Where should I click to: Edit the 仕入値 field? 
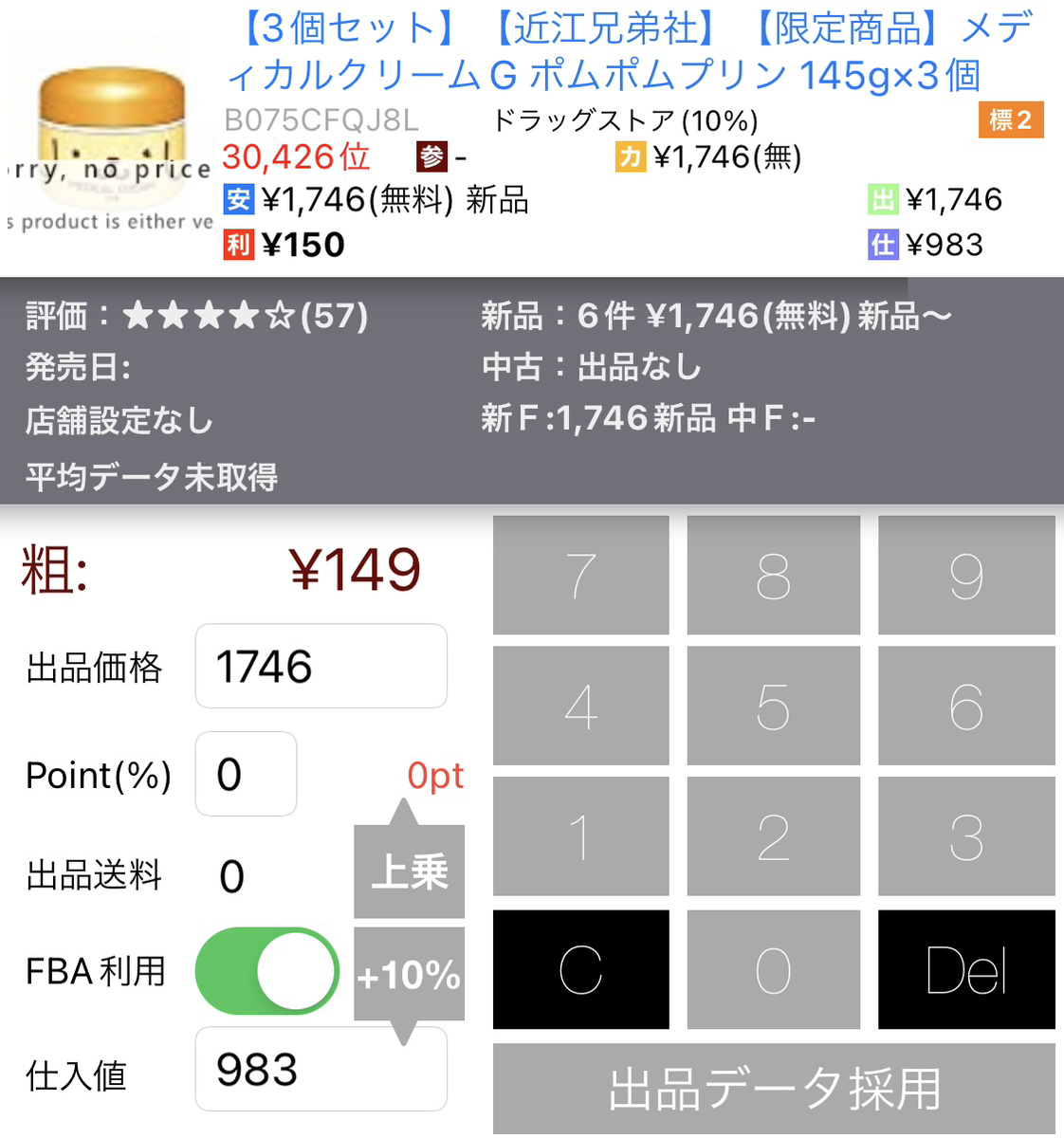[321, 1069]
